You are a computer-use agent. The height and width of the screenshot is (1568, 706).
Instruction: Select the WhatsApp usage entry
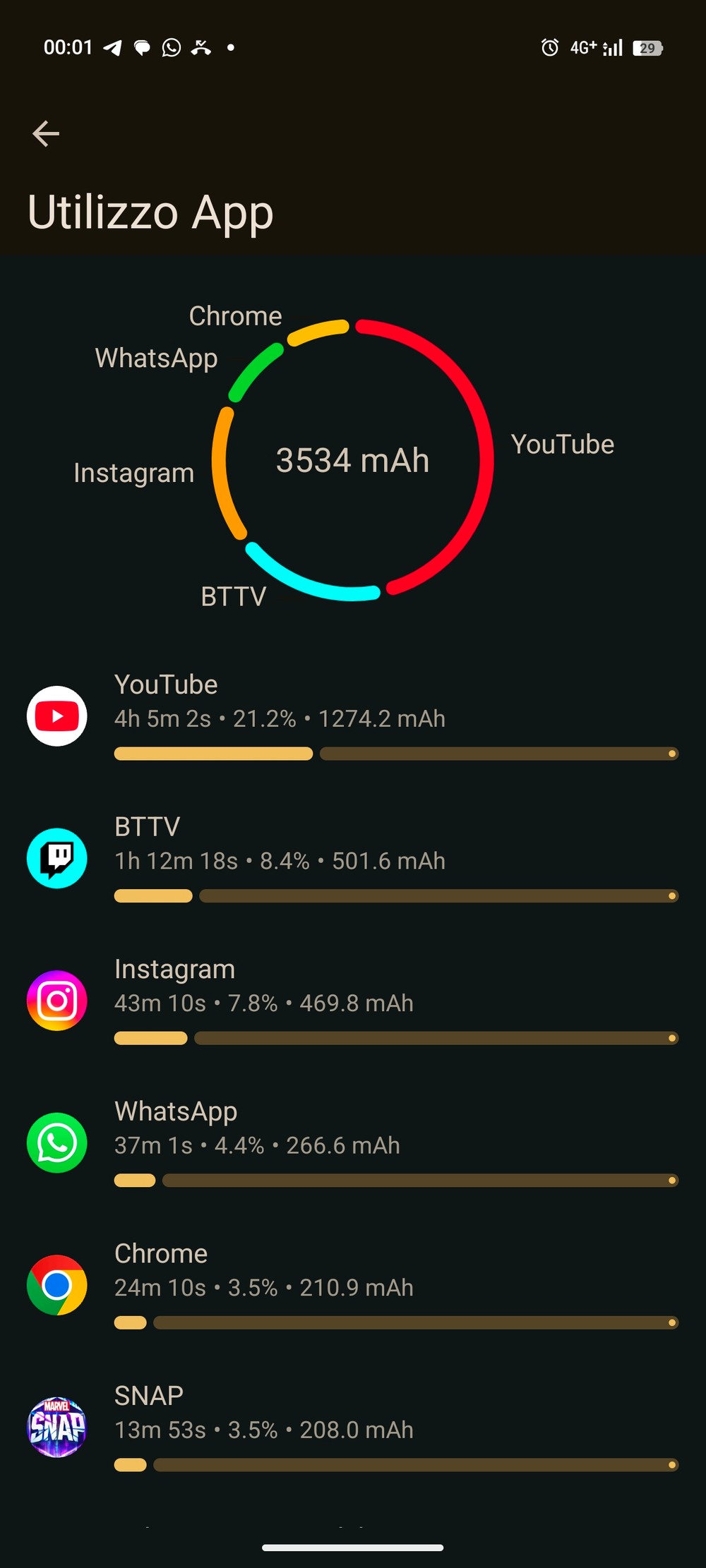click(353, 1143)
